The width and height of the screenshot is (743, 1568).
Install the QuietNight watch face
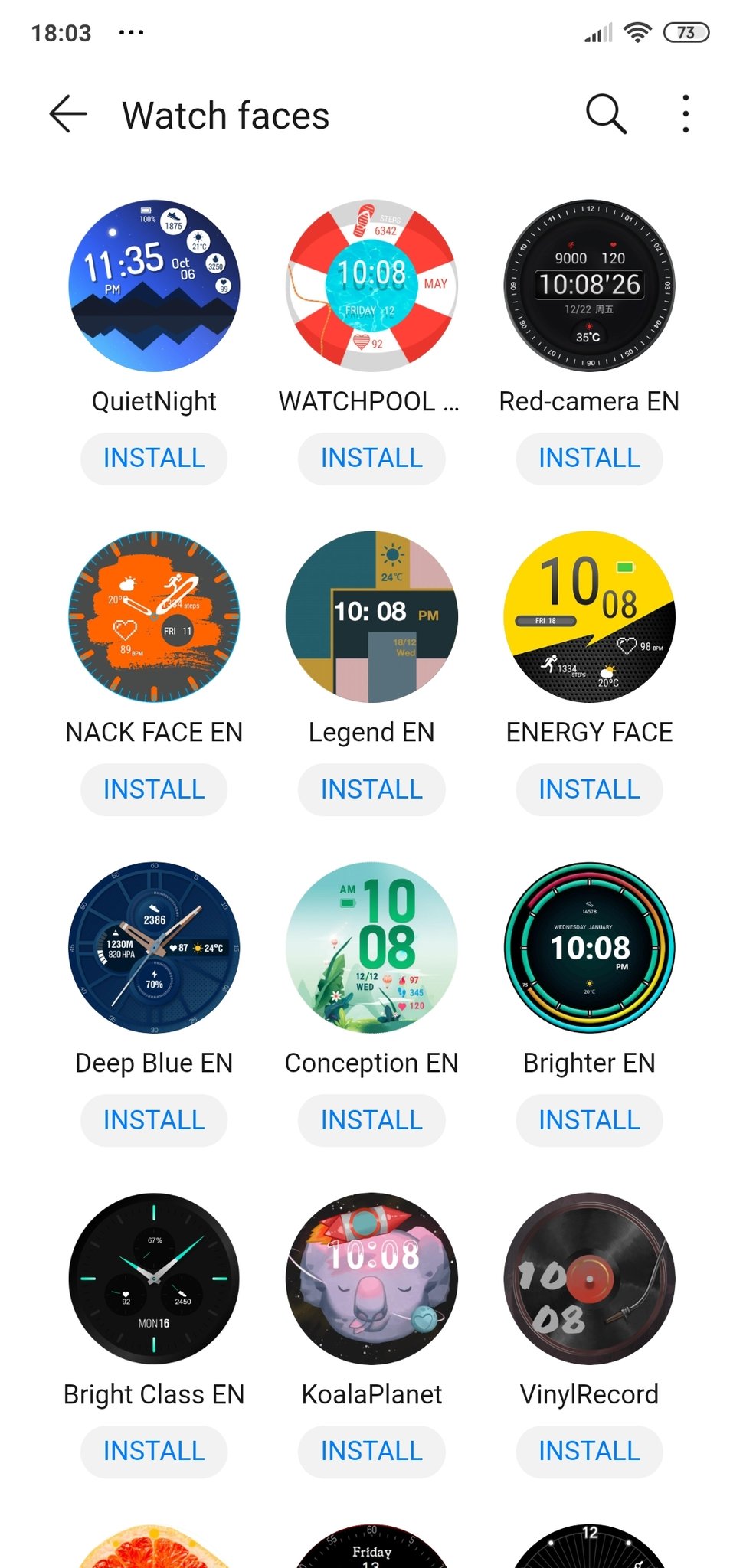[x=154, y=459]
